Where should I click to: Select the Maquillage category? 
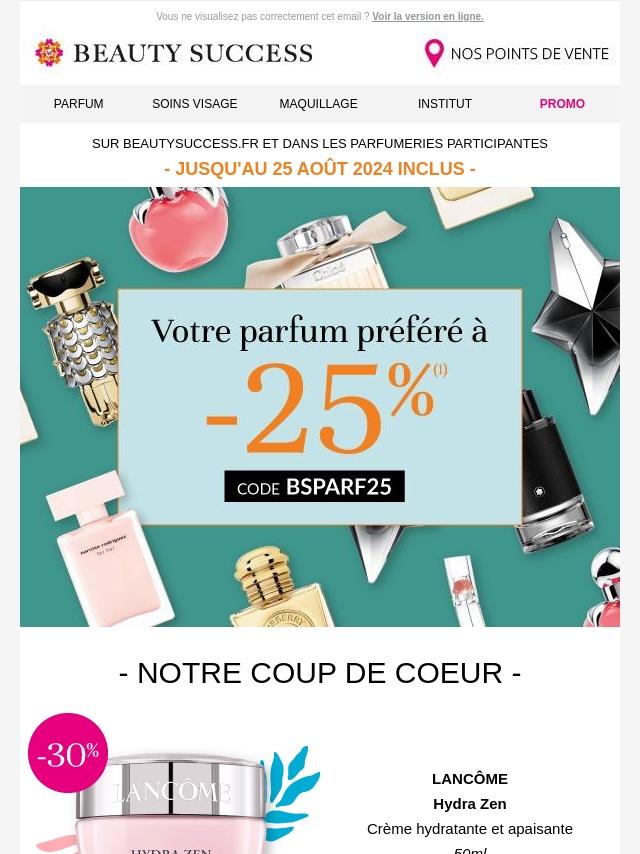pos(318,104)
